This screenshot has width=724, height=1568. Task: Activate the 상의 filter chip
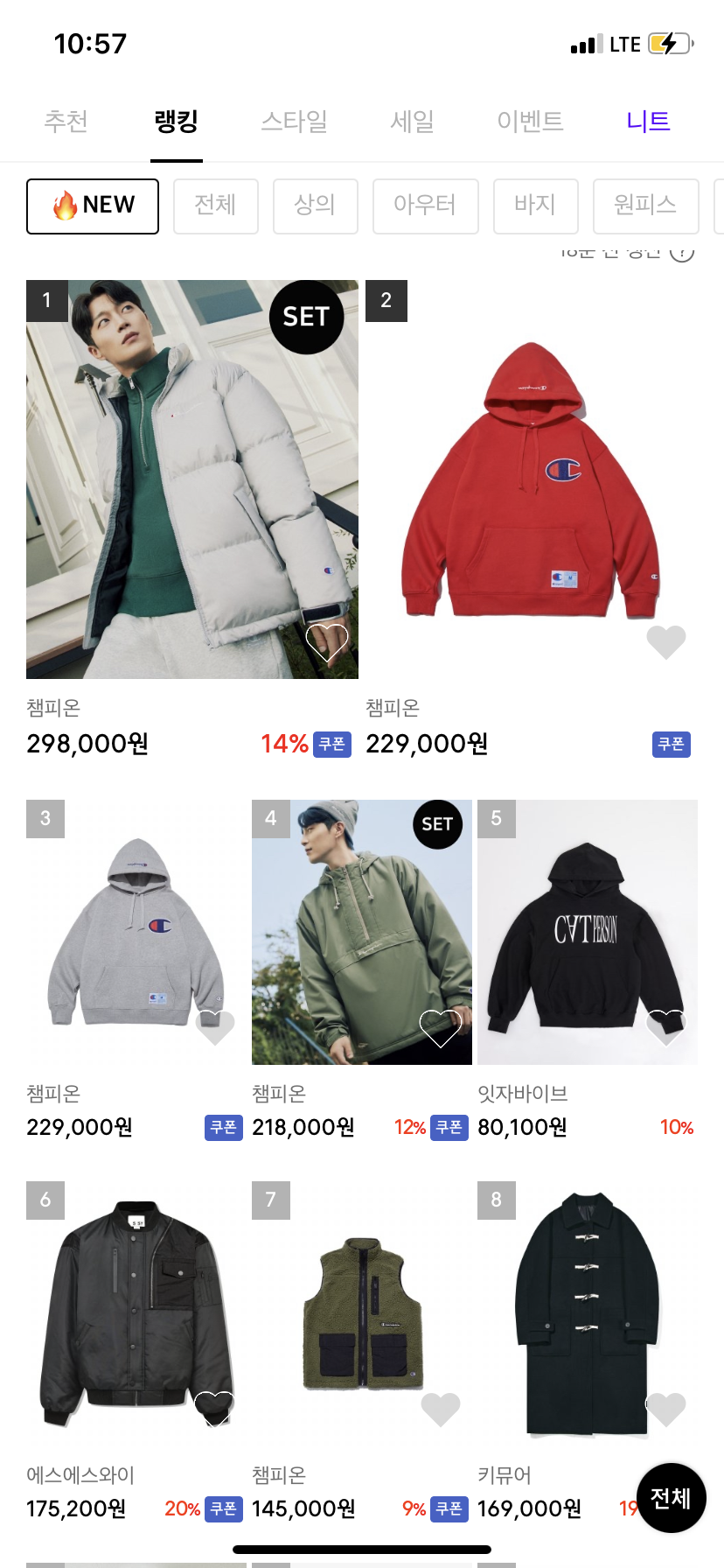(x=316, y=206)
